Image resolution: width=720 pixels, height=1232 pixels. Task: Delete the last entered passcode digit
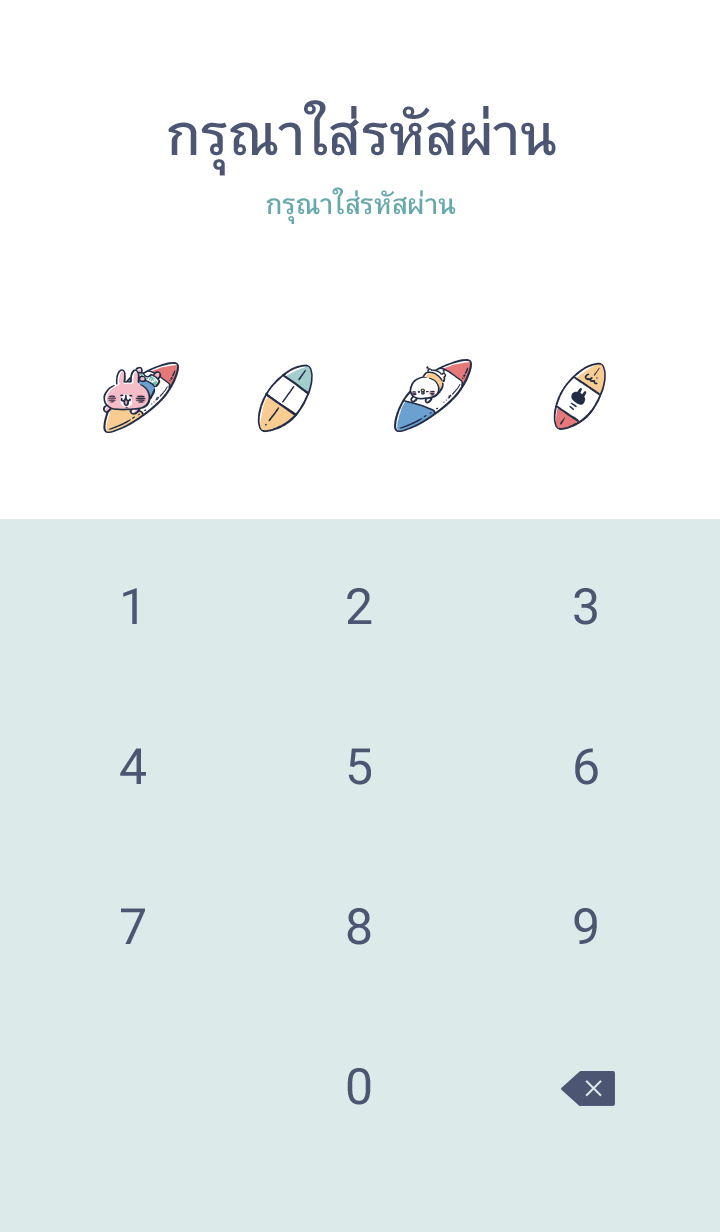pos(589,1088)
